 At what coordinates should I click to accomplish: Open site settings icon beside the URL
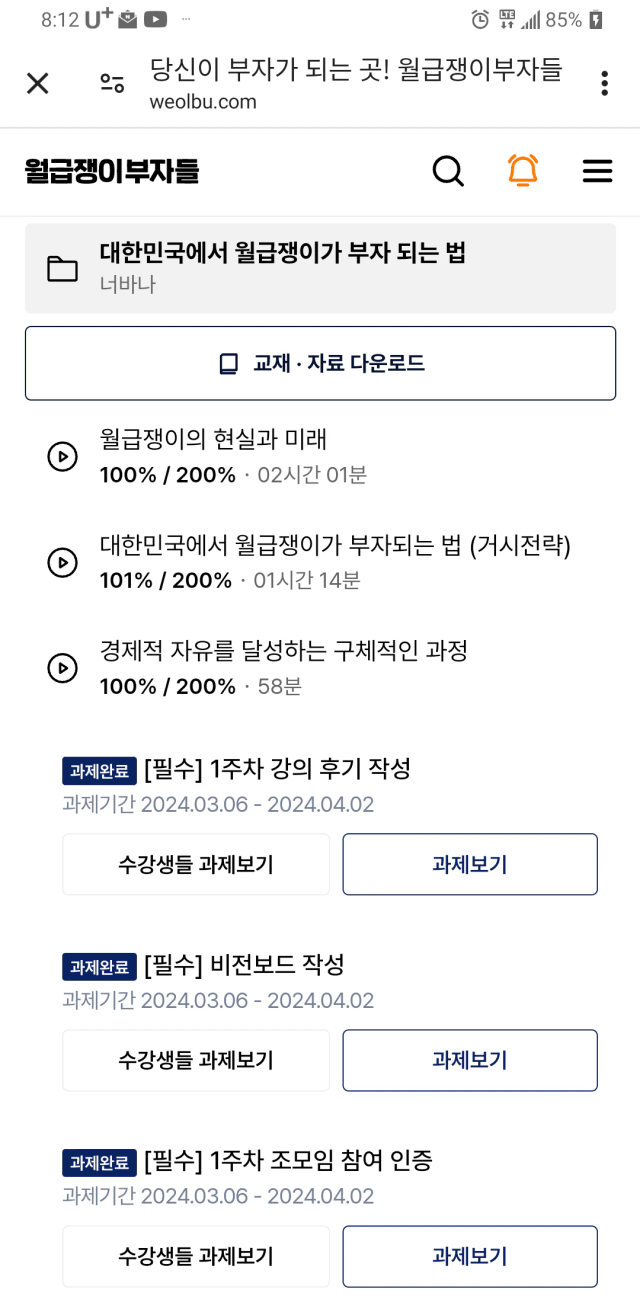(x=112, y=83)
